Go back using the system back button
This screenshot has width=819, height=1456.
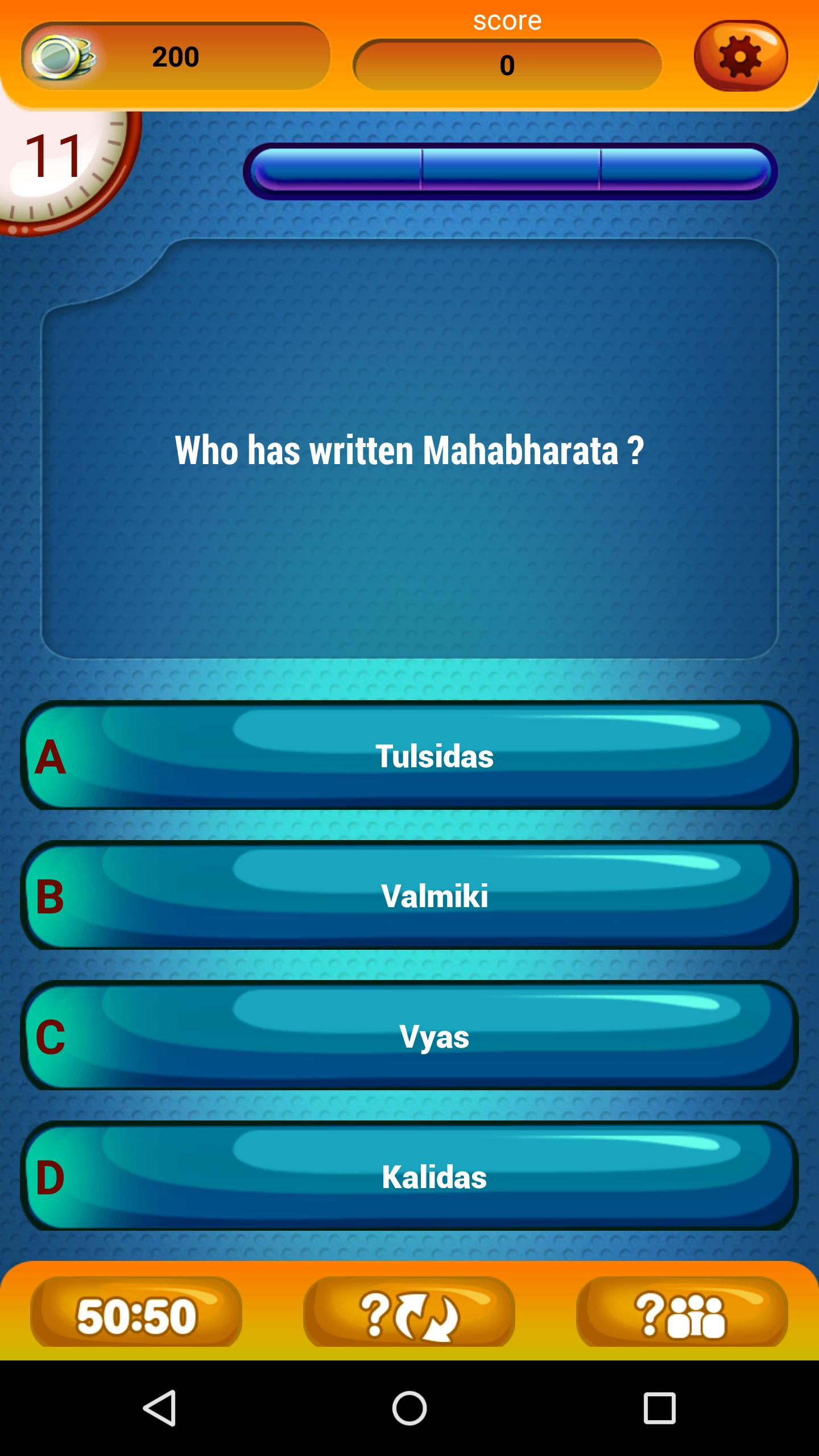tap(159, 1408)
